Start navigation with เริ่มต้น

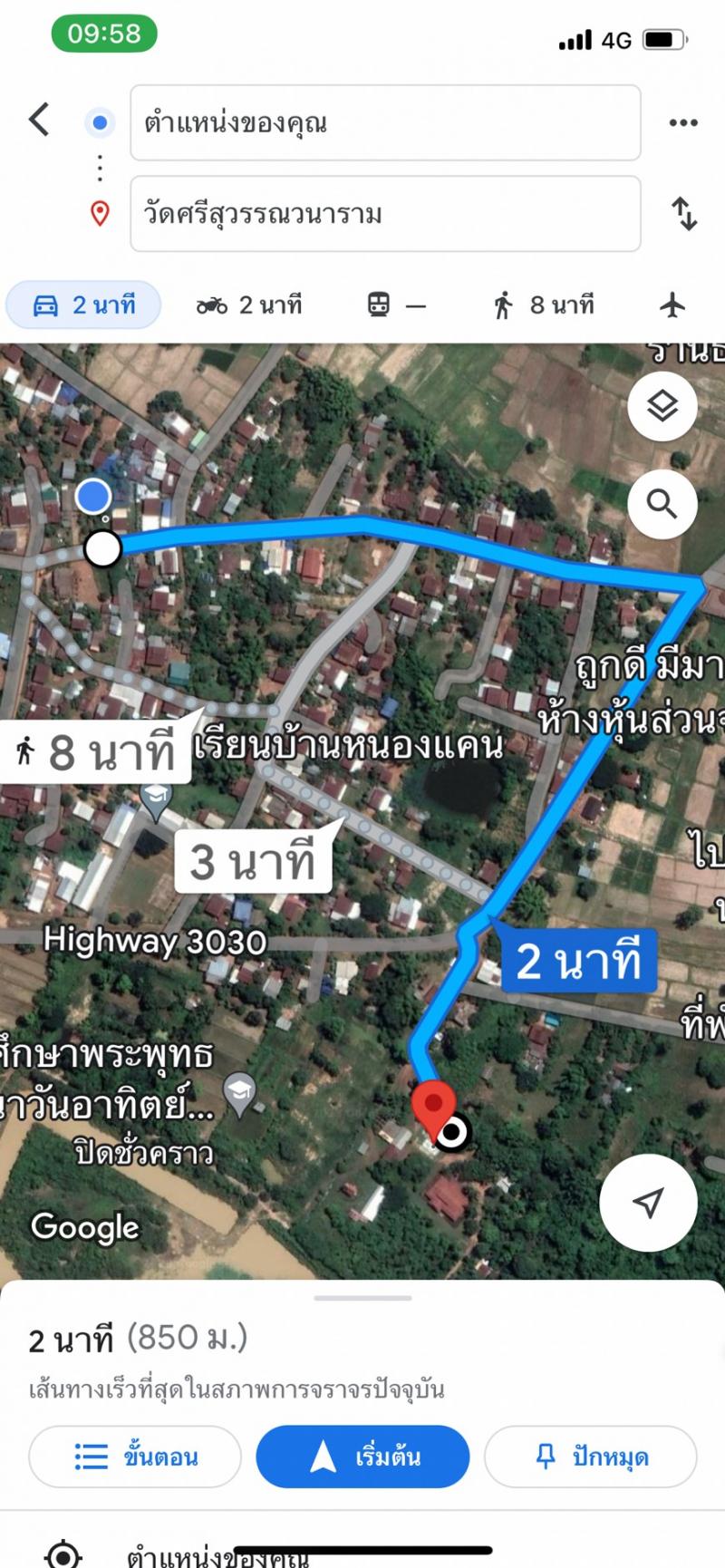point(362,1457)
